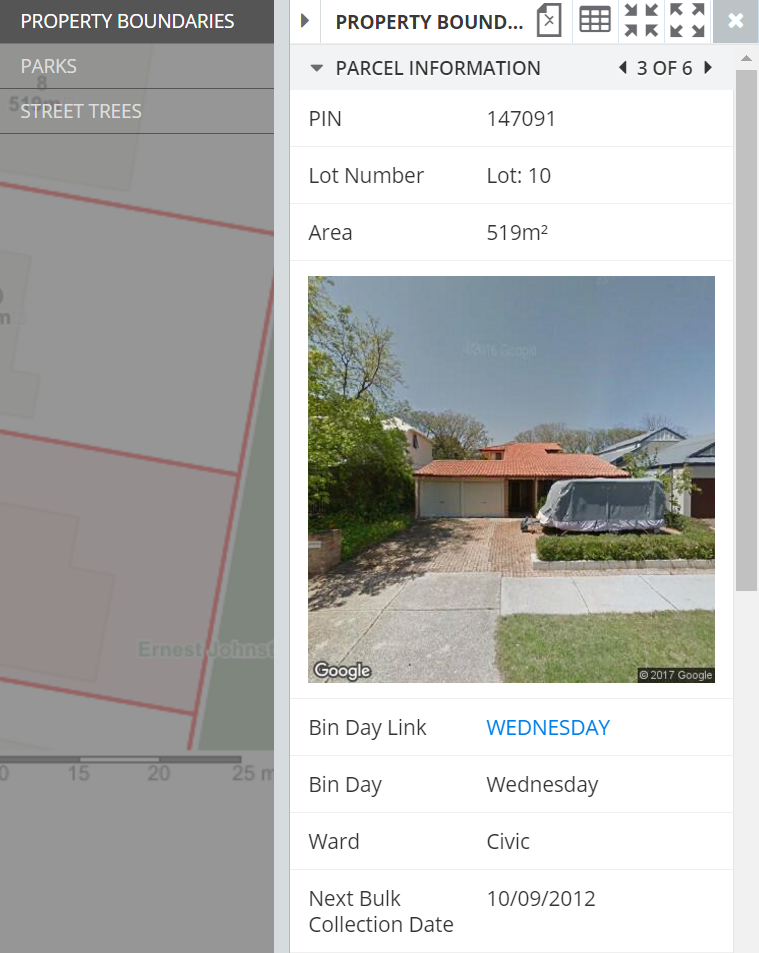Export the parcel results to file
This screenshot has width=759, height=953.
549,21
